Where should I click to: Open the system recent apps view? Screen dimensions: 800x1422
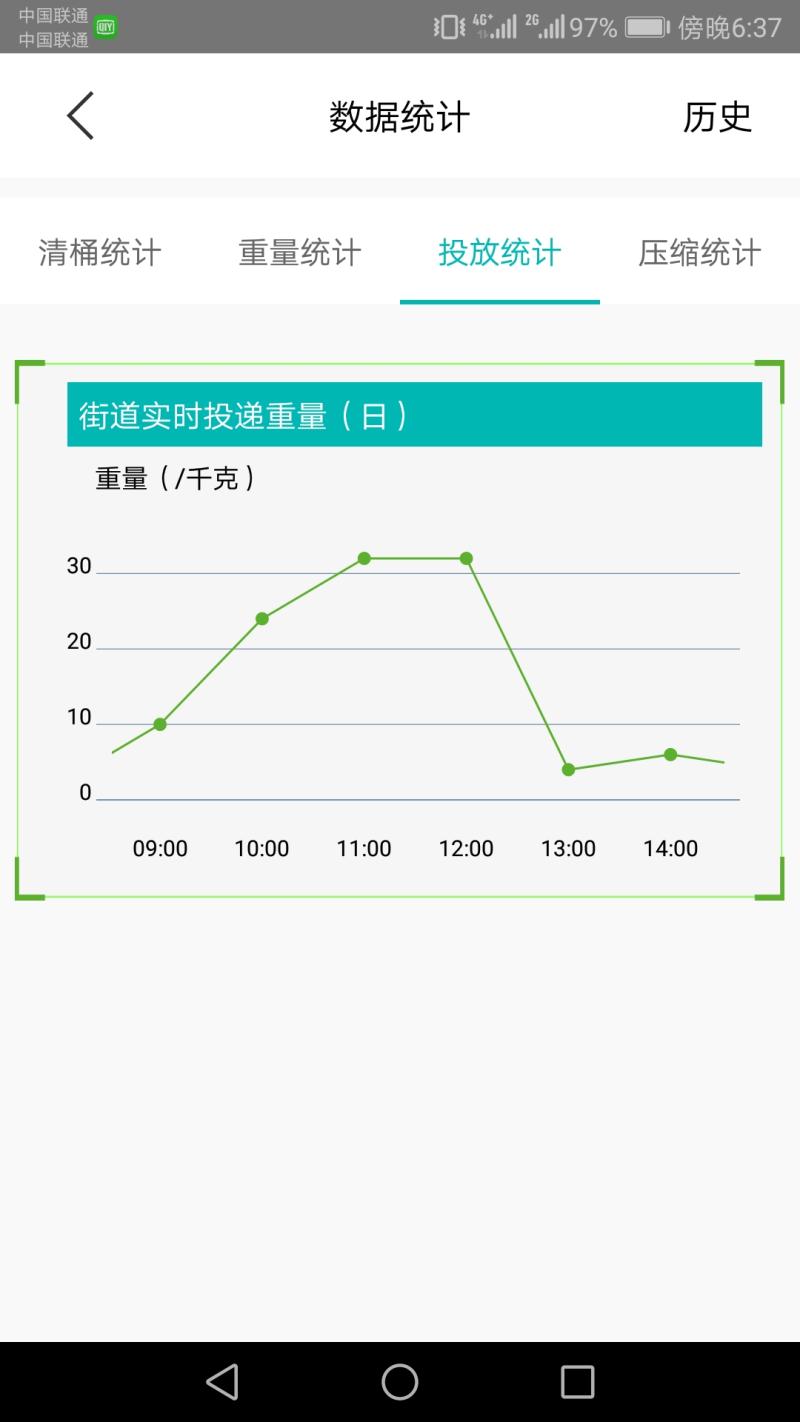coord(577,1382)
